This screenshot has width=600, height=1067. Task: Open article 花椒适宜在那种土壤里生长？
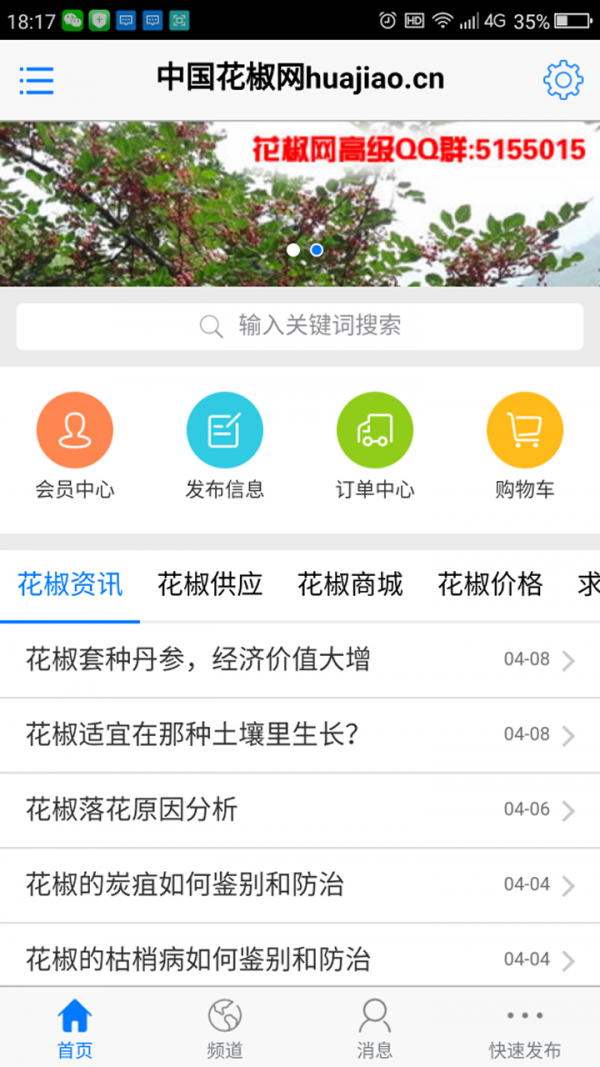coord(300,735)
